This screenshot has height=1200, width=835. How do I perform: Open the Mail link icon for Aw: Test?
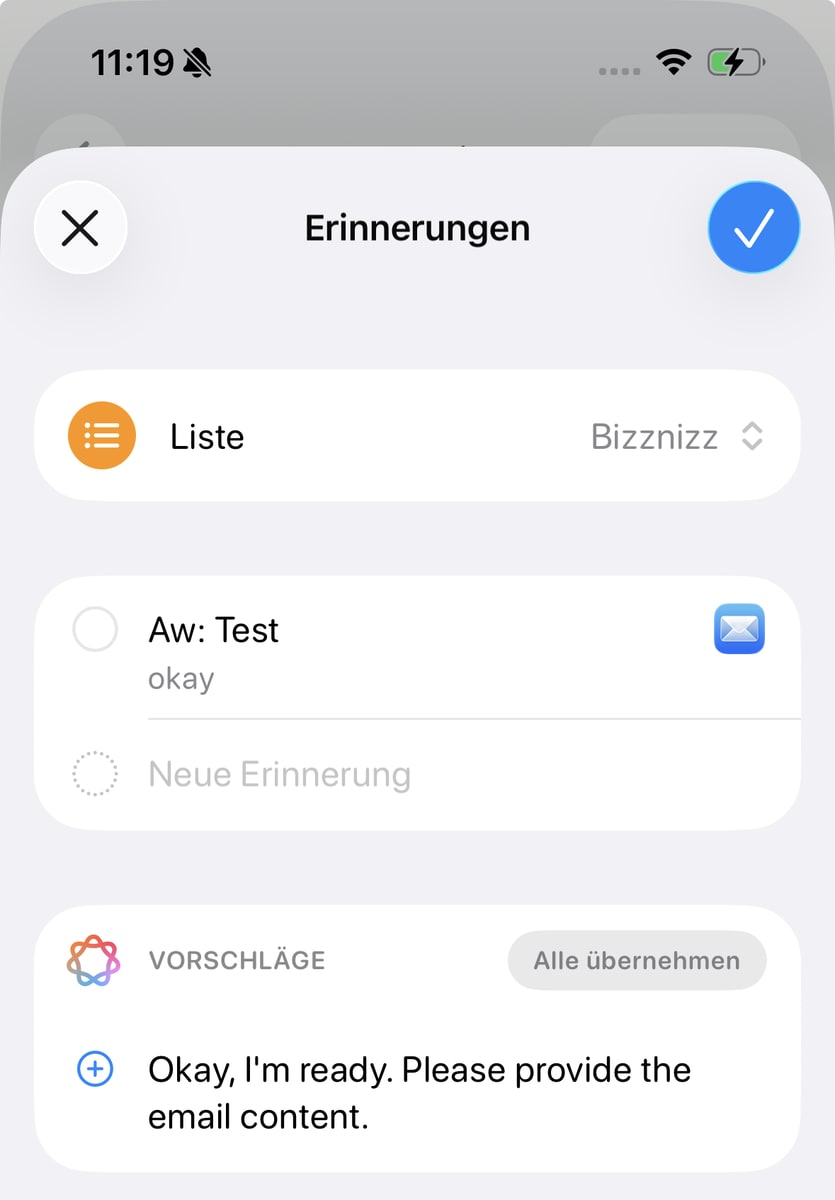click(739, 630)
